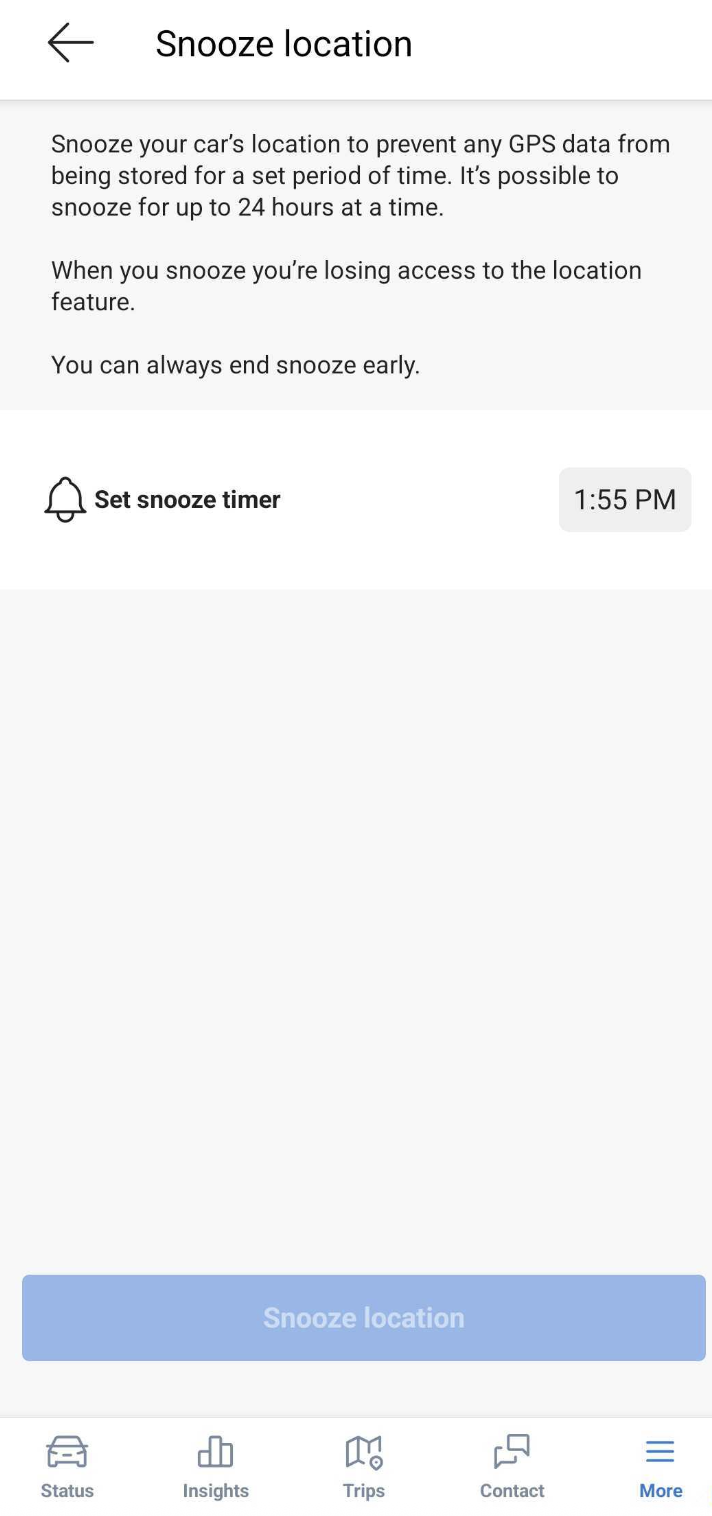
Task: Open the Insights tab
Action: tap(215, 1466)
